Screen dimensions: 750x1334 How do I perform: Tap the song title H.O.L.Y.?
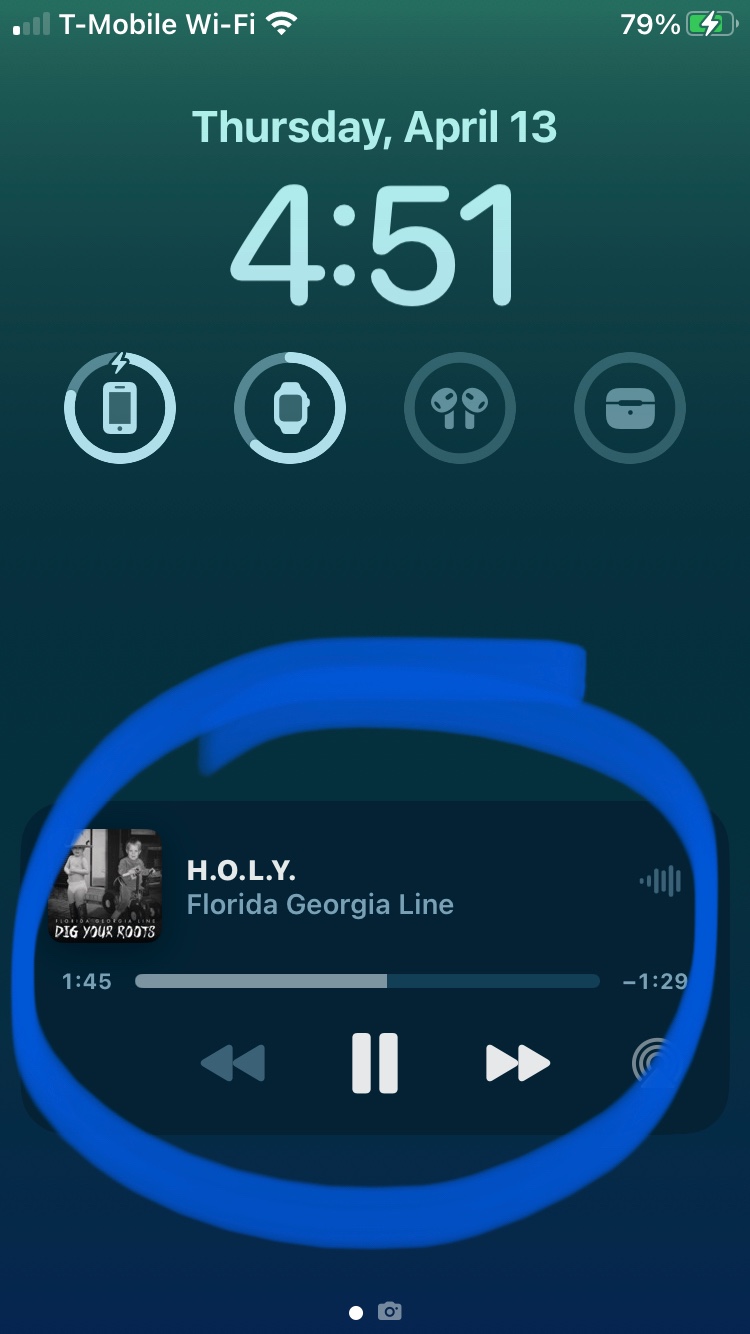[240, 869]
